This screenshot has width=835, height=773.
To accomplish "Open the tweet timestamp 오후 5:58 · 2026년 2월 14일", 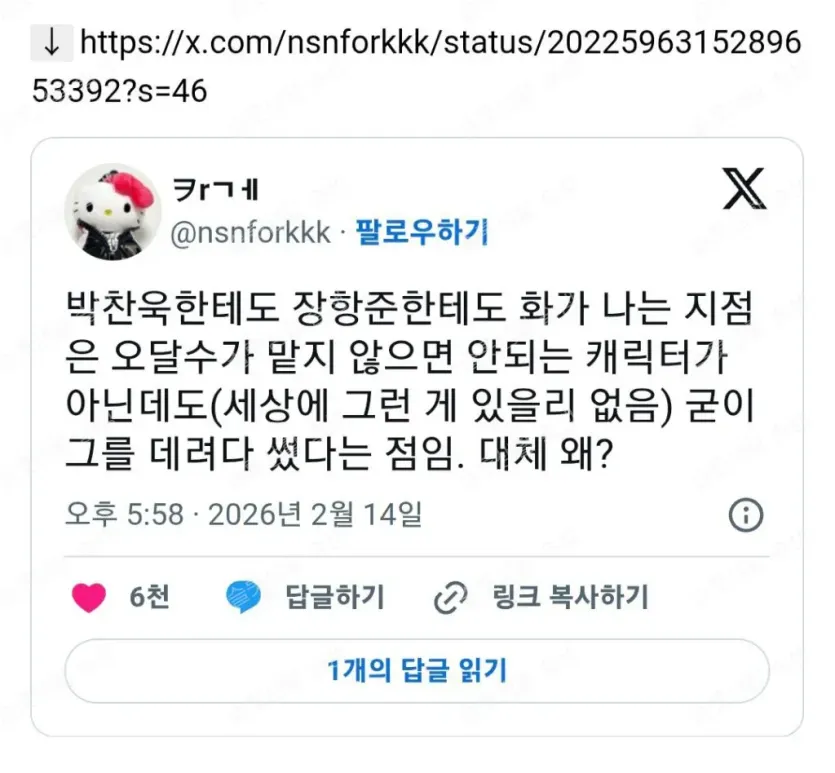I will 243,515.
